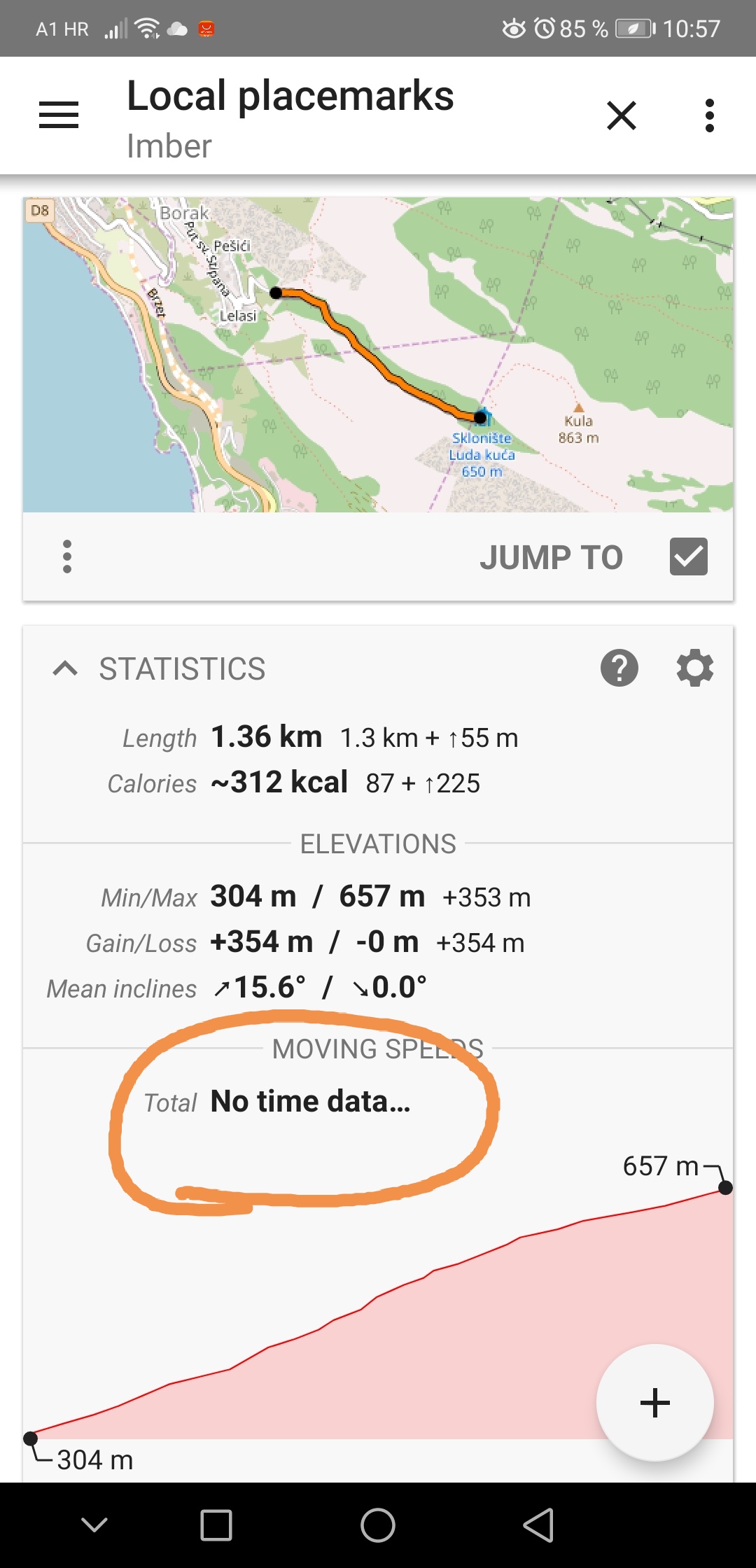Open the navigation drawer menu
756x1568 pixels.
point(59,115)
